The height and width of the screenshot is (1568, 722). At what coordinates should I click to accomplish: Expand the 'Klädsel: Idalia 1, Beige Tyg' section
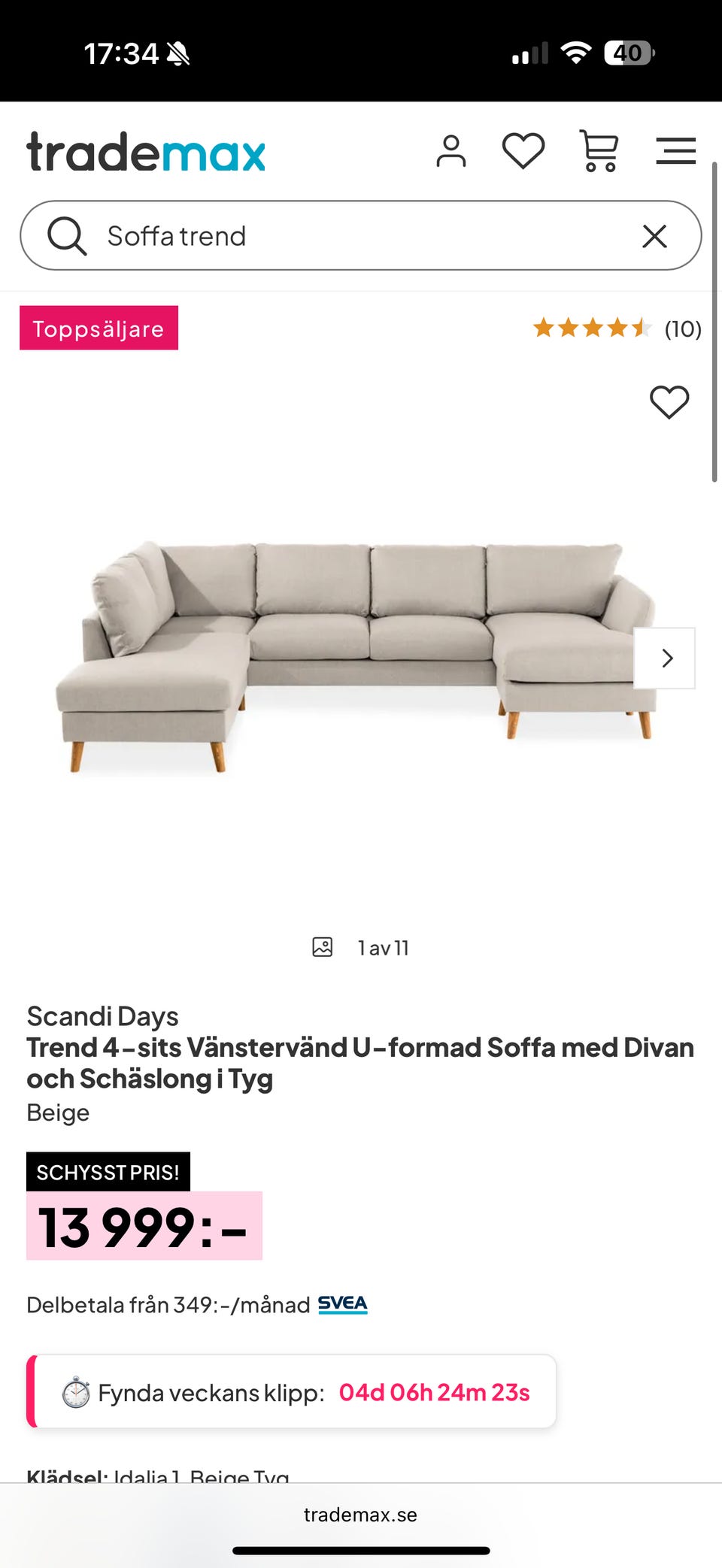[158, 1475]
